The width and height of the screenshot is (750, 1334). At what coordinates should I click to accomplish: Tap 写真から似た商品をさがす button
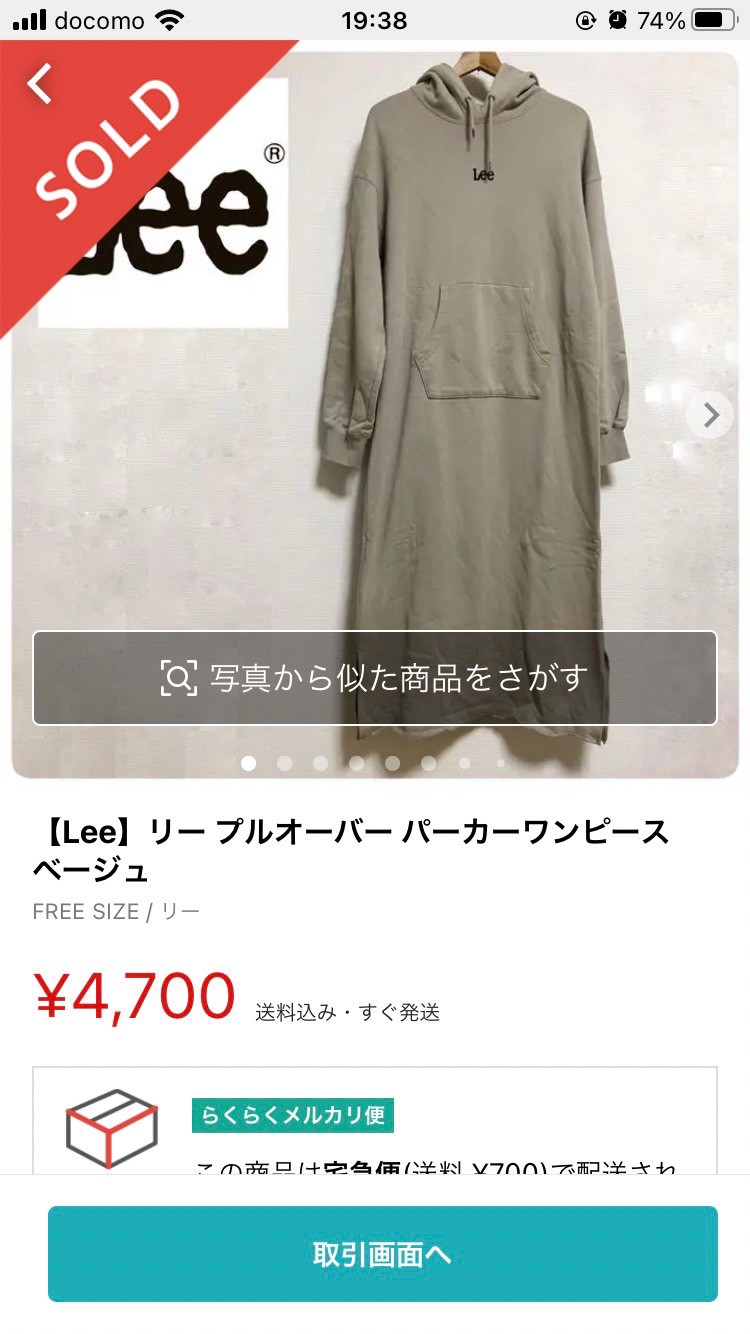click(375, 678)
